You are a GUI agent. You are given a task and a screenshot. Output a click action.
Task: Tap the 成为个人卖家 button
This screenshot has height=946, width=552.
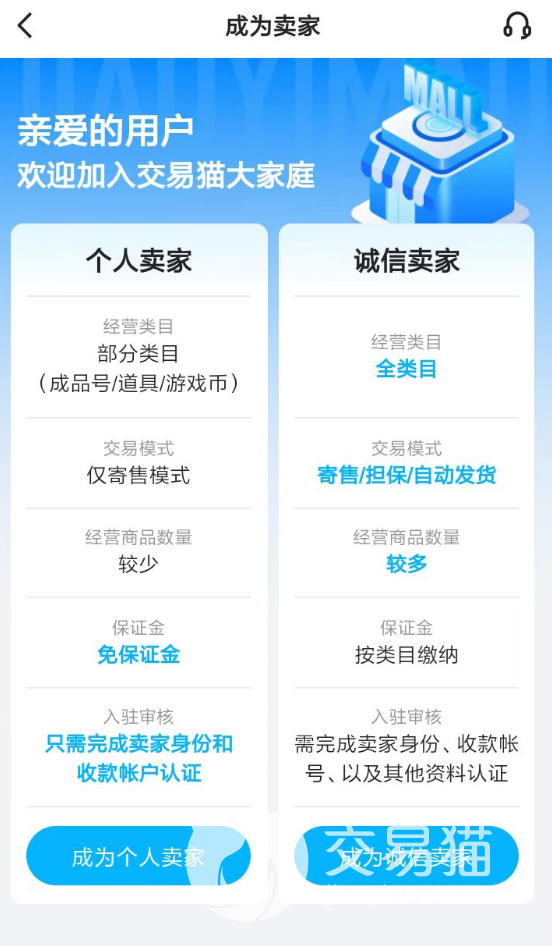138,856
